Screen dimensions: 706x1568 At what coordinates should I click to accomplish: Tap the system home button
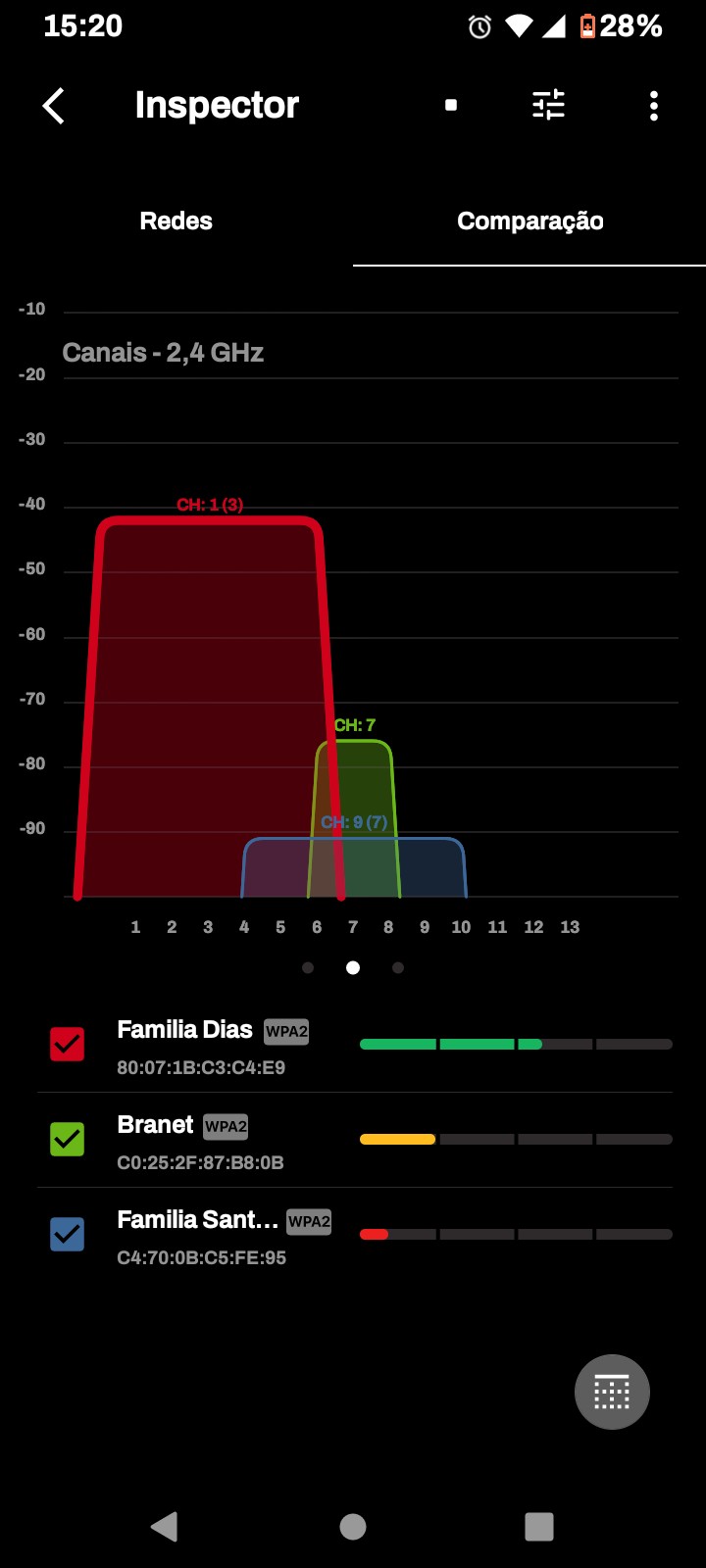[353, 1526]
